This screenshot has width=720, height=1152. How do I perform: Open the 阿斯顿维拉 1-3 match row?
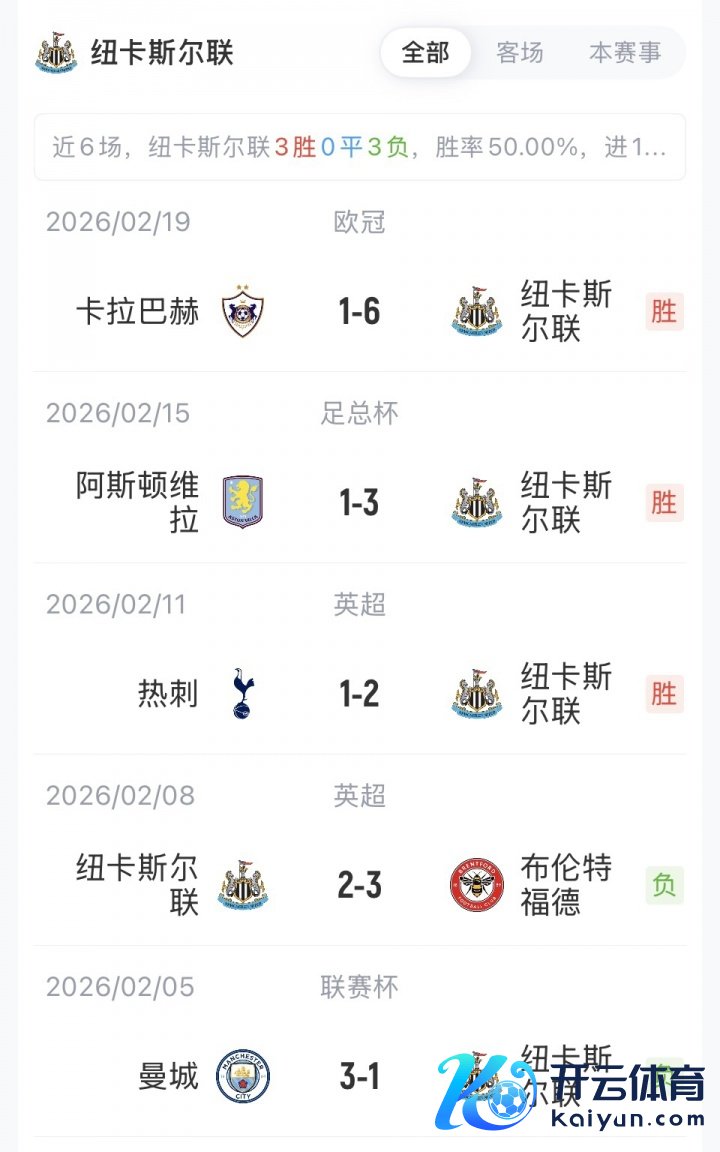(x=360, y=503)
